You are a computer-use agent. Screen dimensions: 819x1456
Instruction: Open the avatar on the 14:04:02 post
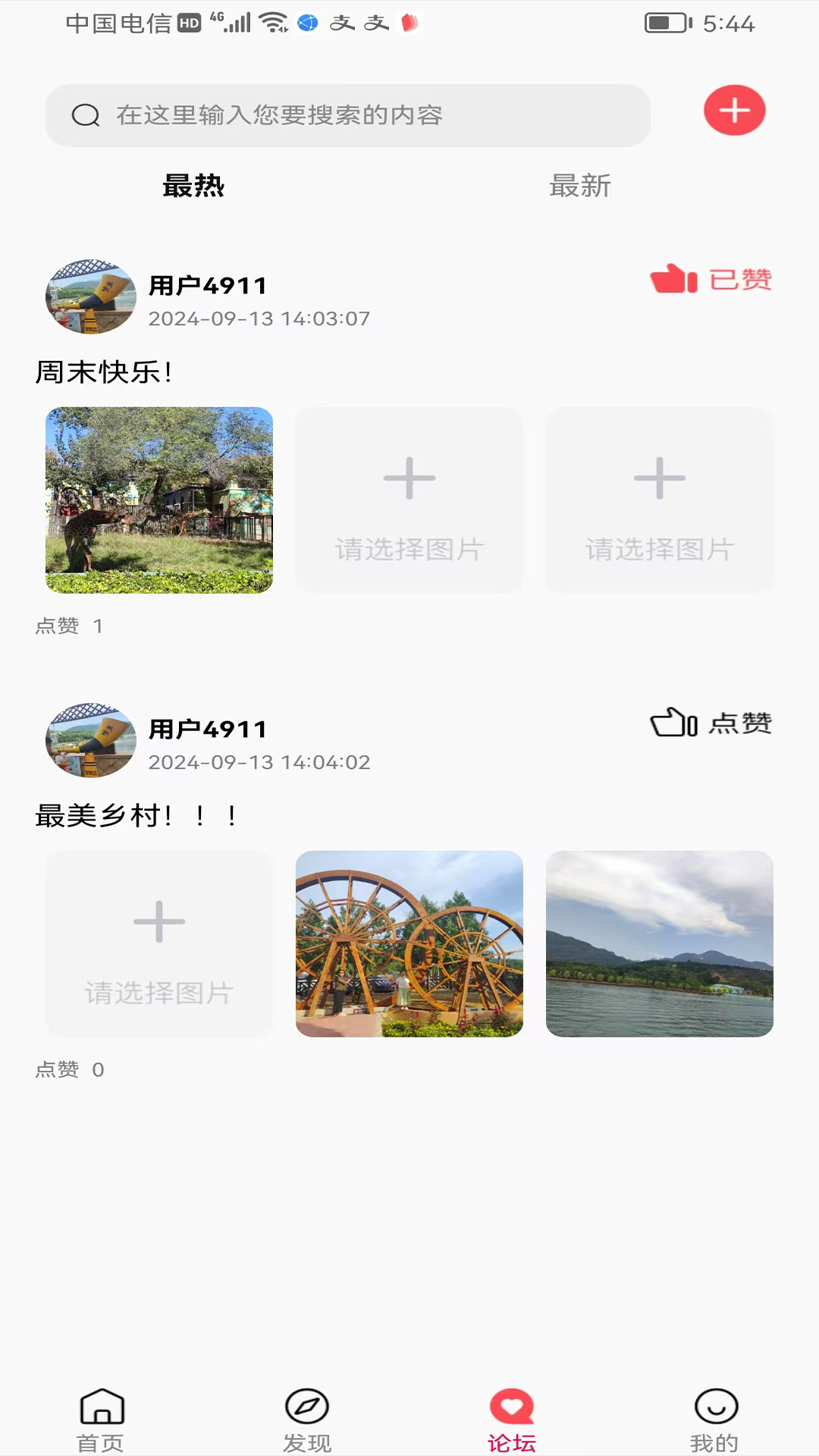91,740
